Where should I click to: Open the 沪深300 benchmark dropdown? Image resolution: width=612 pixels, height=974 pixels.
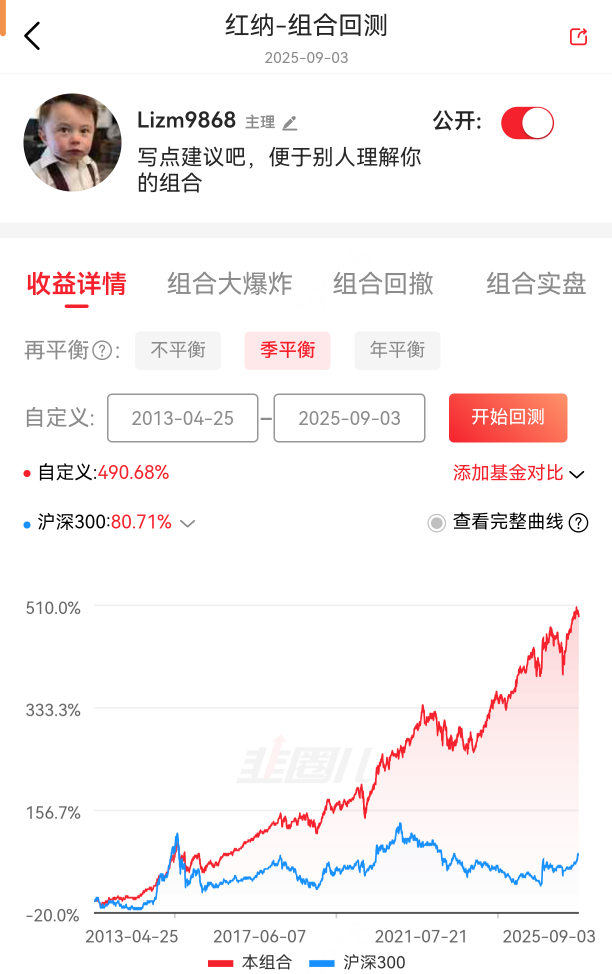(x=187, y=522)
